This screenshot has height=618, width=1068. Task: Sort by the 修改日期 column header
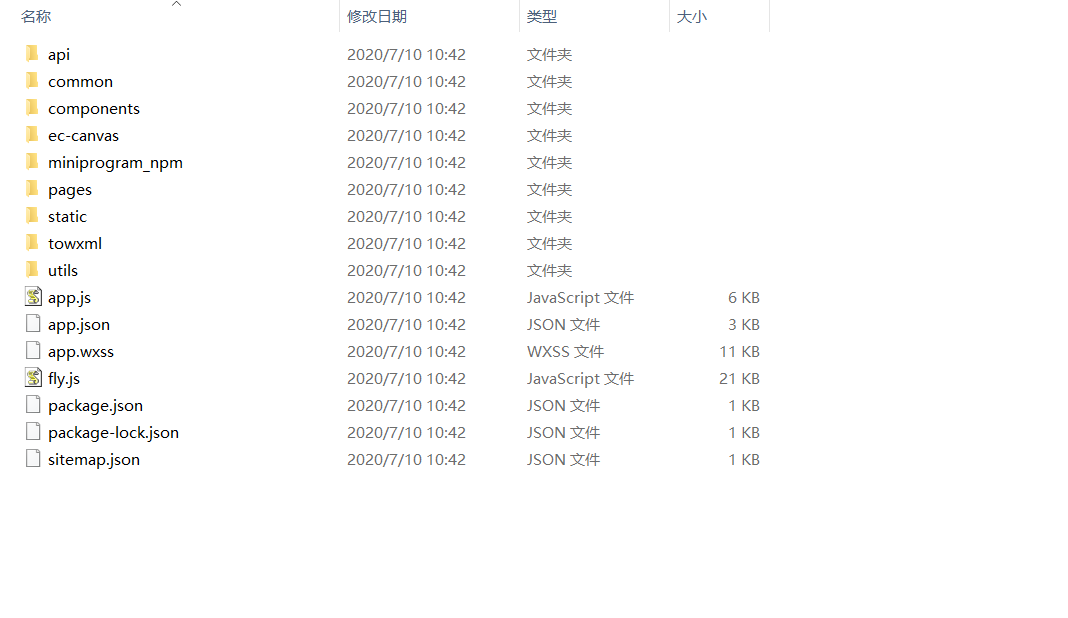(x=377, y=17)
